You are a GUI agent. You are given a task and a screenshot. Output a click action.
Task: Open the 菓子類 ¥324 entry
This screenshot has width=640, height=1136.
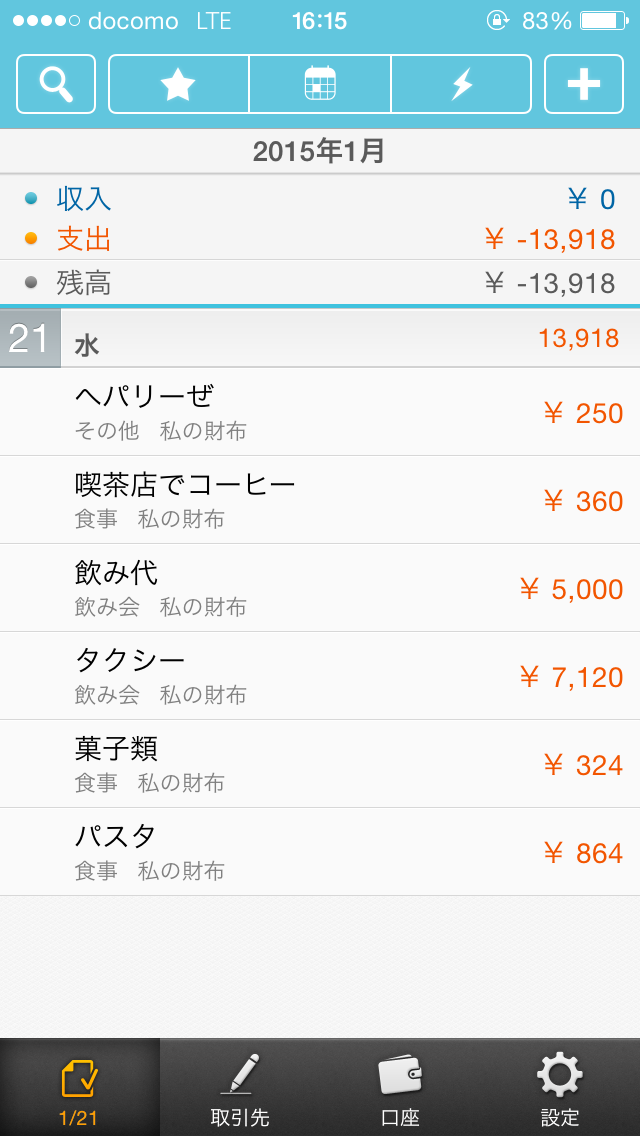pyautogui.click(x=320, y=764)
